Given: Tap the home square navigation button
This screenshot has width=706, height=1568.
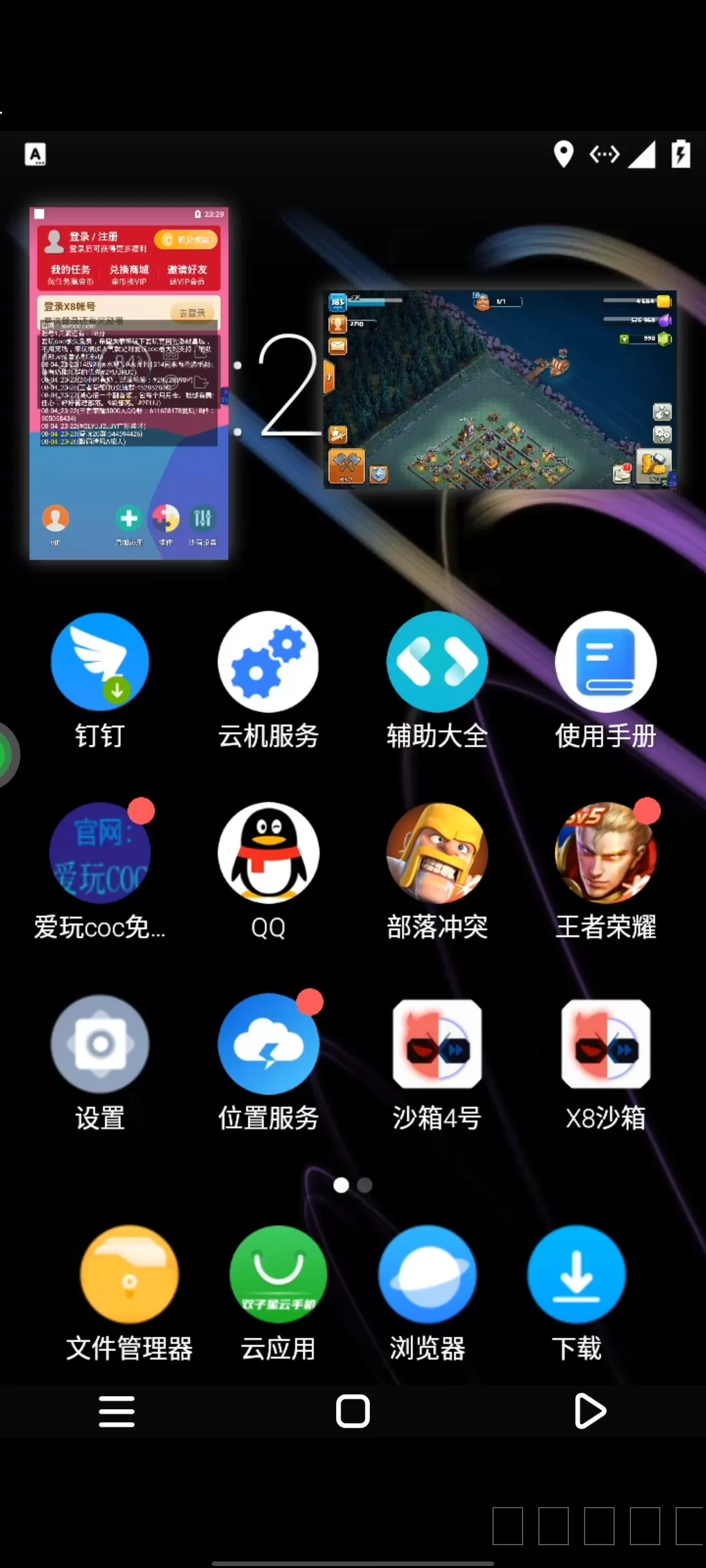Looking at the screenshot, I should [353, 1411].
